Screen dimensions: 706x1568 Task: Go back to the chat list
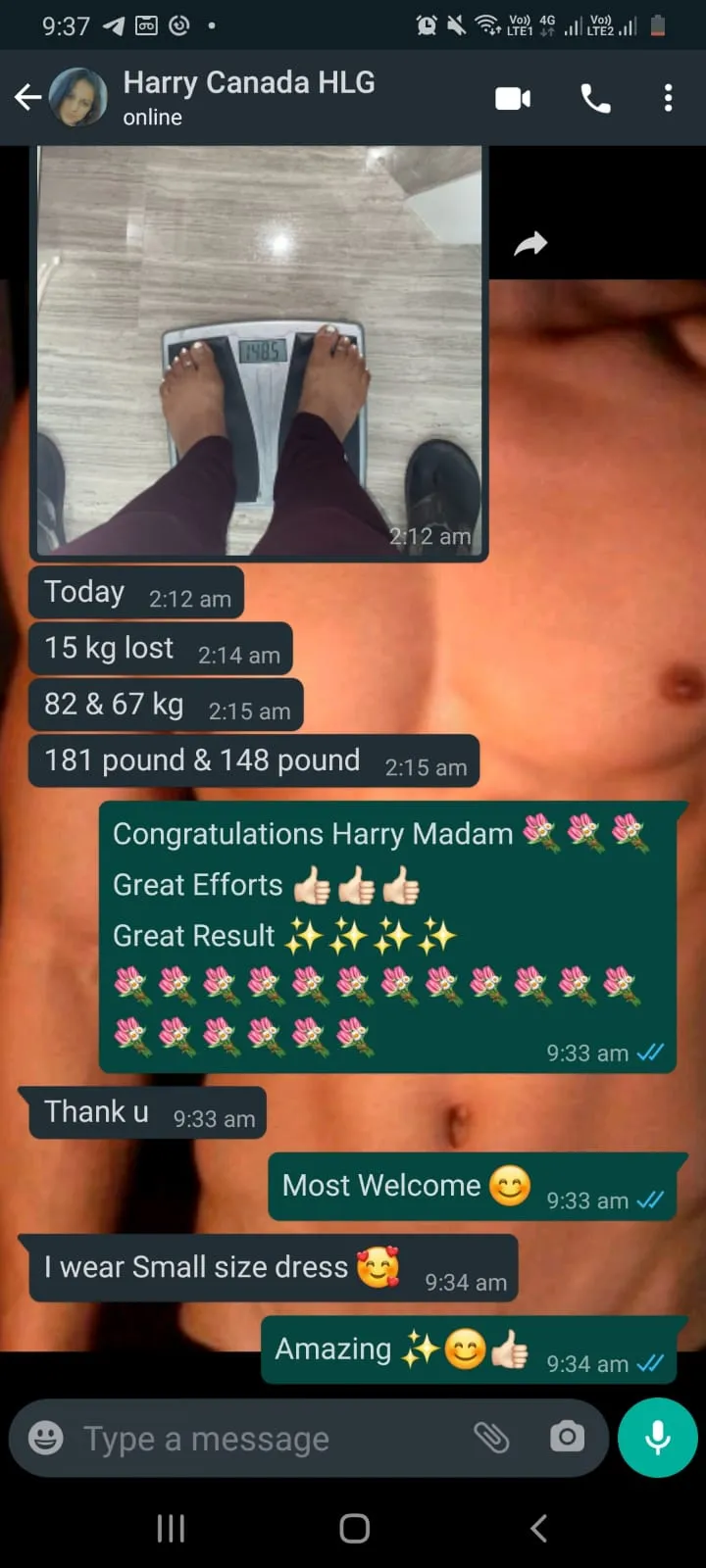(x=27, y=97)
